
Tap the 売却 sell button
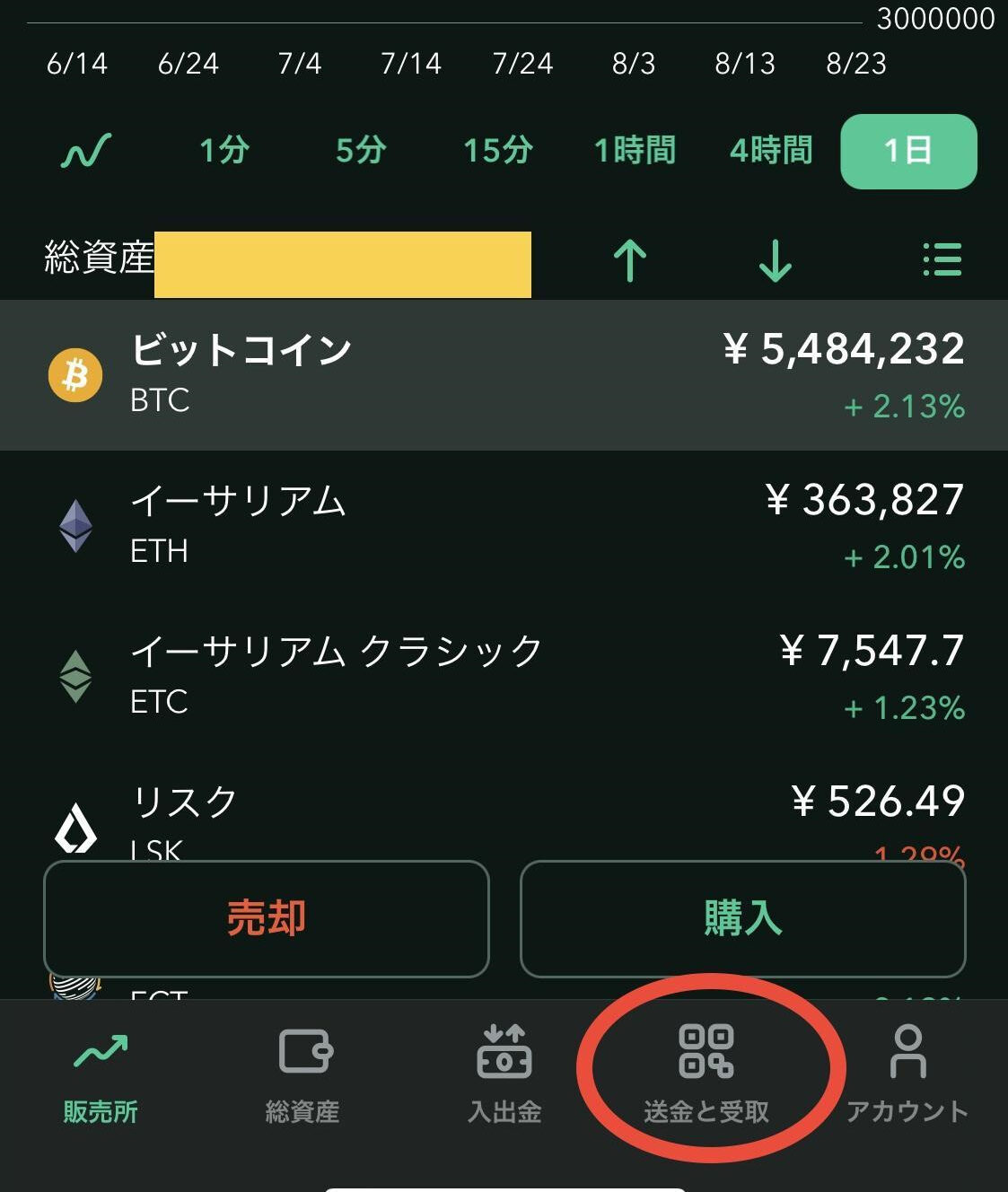click(266, 917)
